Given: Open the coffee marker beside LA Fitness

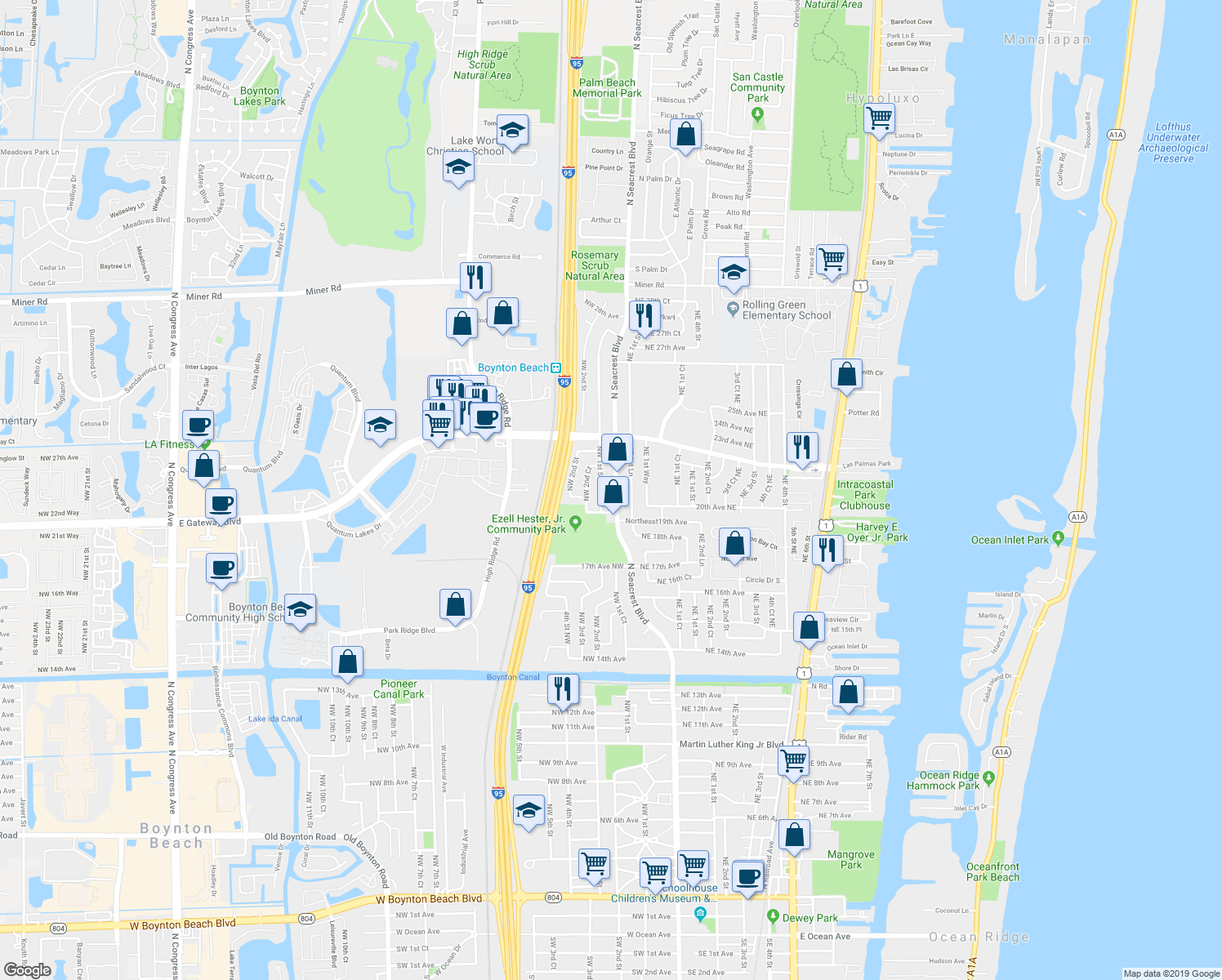Looking at the screenshot, I should point(198,425).
